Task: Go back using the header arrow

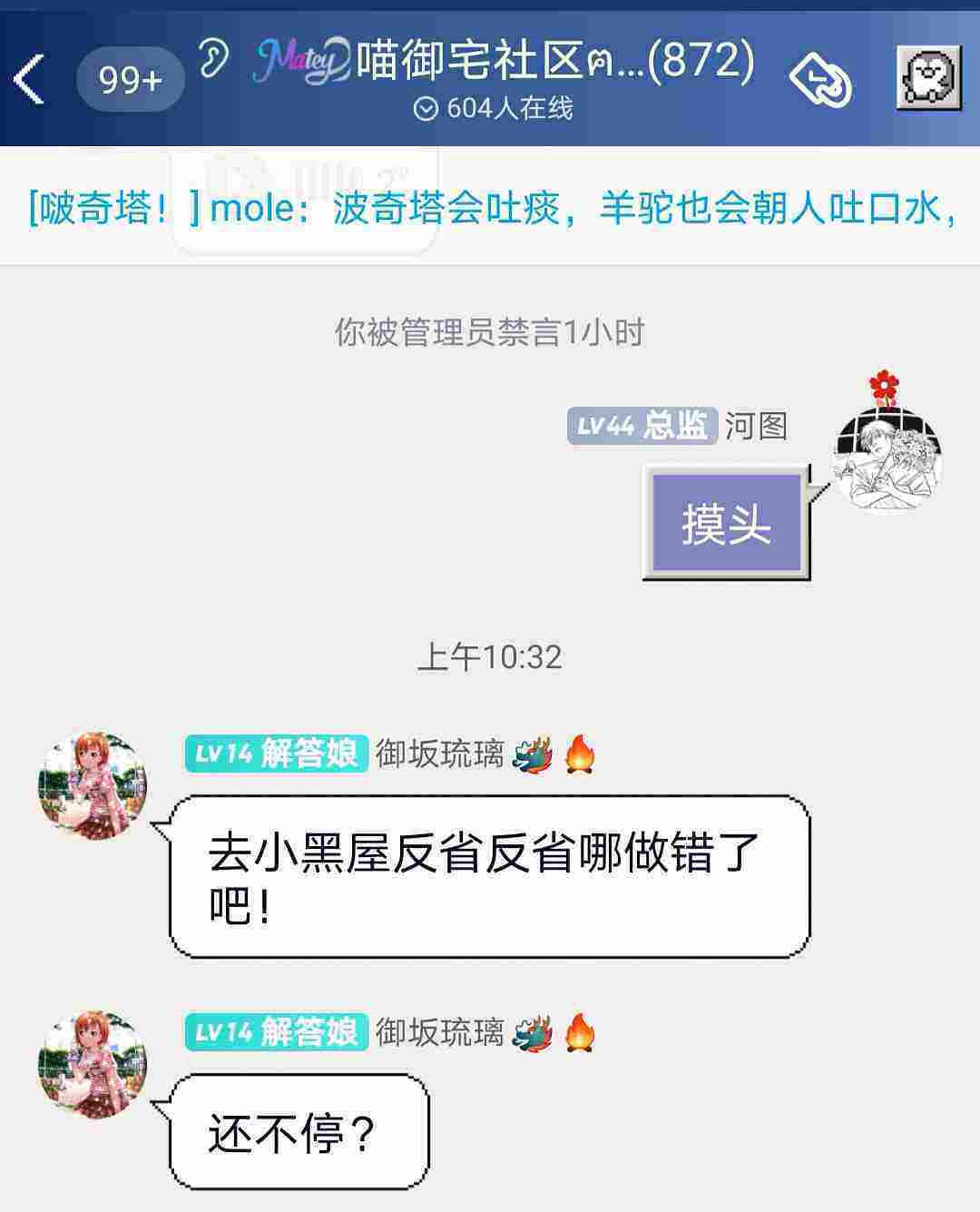Action: point(30,79)
